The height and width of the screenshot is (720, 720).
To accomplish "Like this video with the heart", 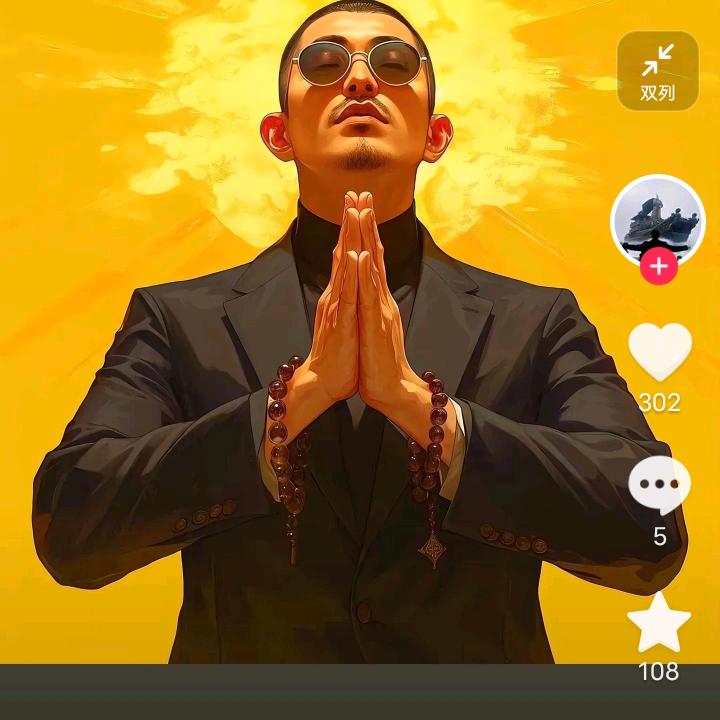I will [x=659, y=352].
